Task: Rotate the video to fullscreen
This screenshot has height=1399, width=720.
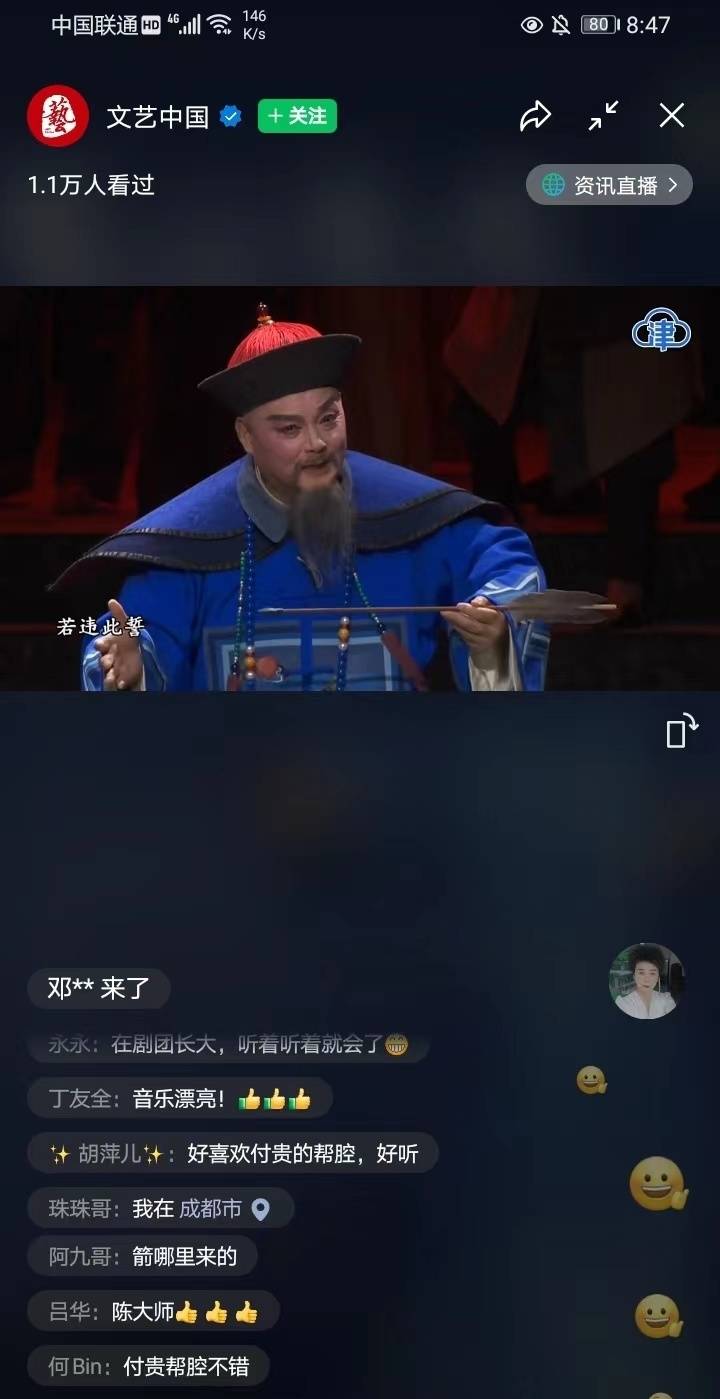Action: (681, 731)
